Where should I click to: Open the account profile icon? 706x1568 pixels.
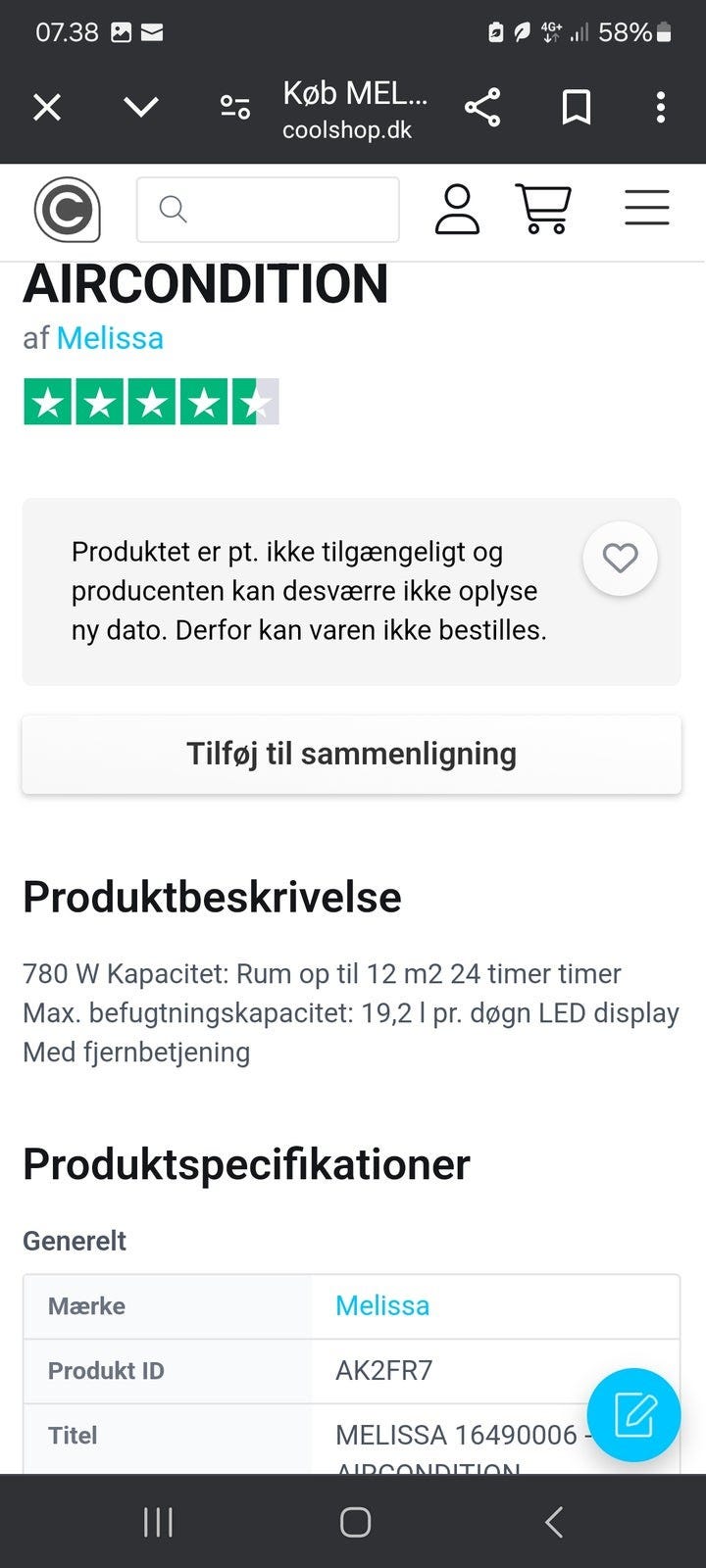pyautogui.click(x=457, y=209)
